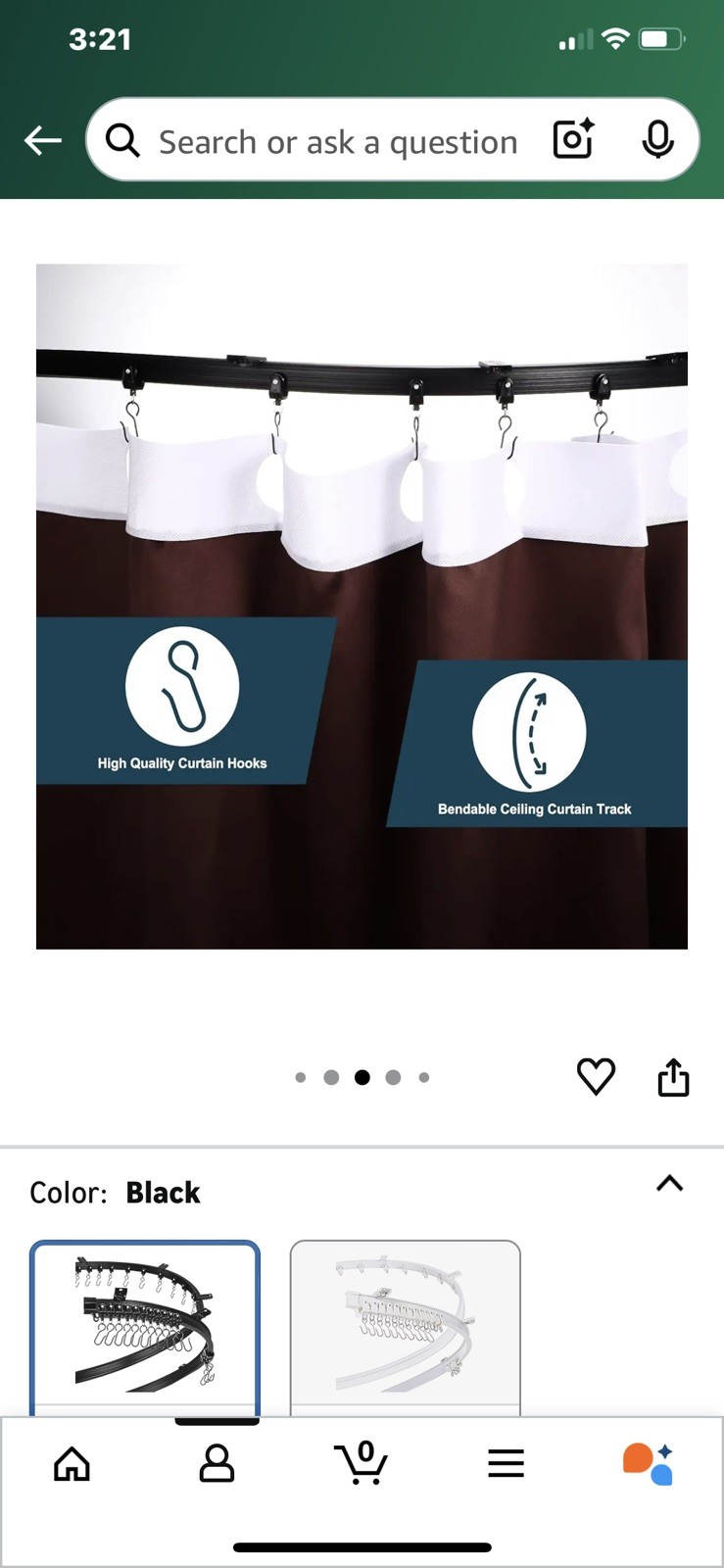Add item to wish list heart
This screenshot has width=724, height=1568.
tap(596, 1076)
